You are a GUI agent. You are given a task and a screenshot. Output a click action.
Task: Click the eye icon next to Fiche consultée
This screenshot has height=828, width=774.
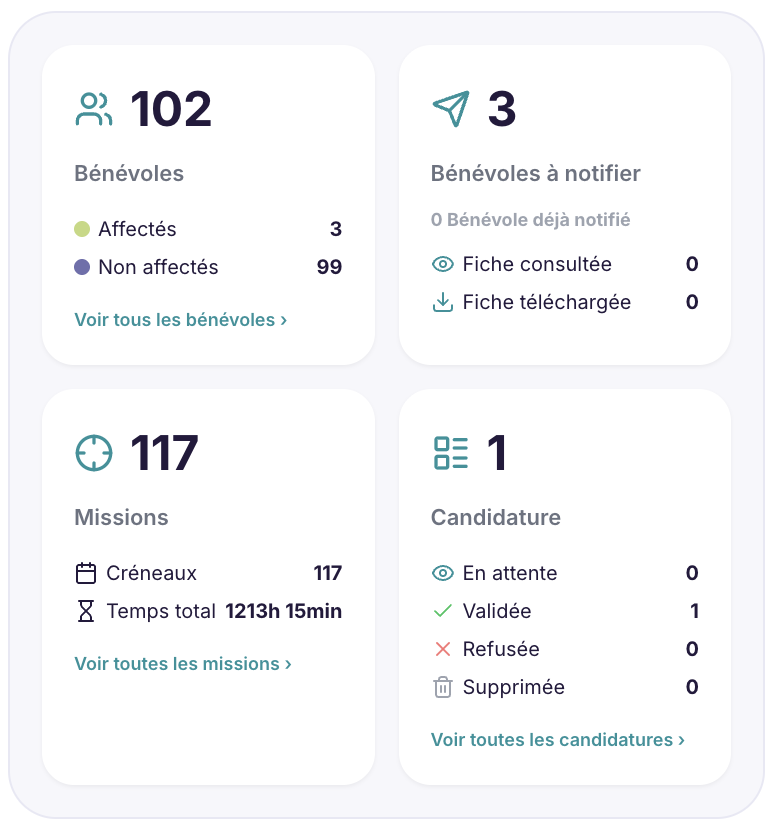[x=442, y=264]
